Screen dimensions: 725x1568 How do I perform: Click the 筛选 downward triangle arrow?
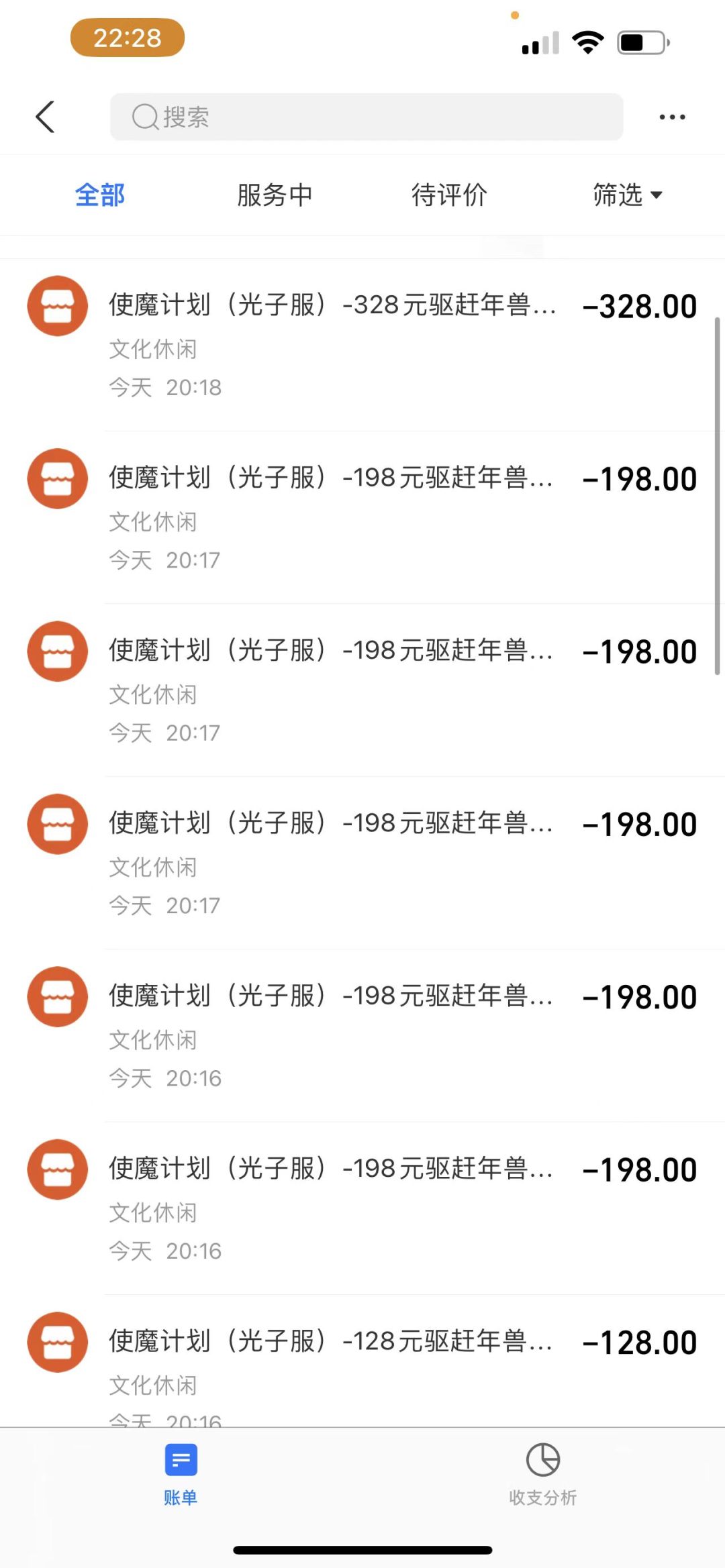point(656,196)
